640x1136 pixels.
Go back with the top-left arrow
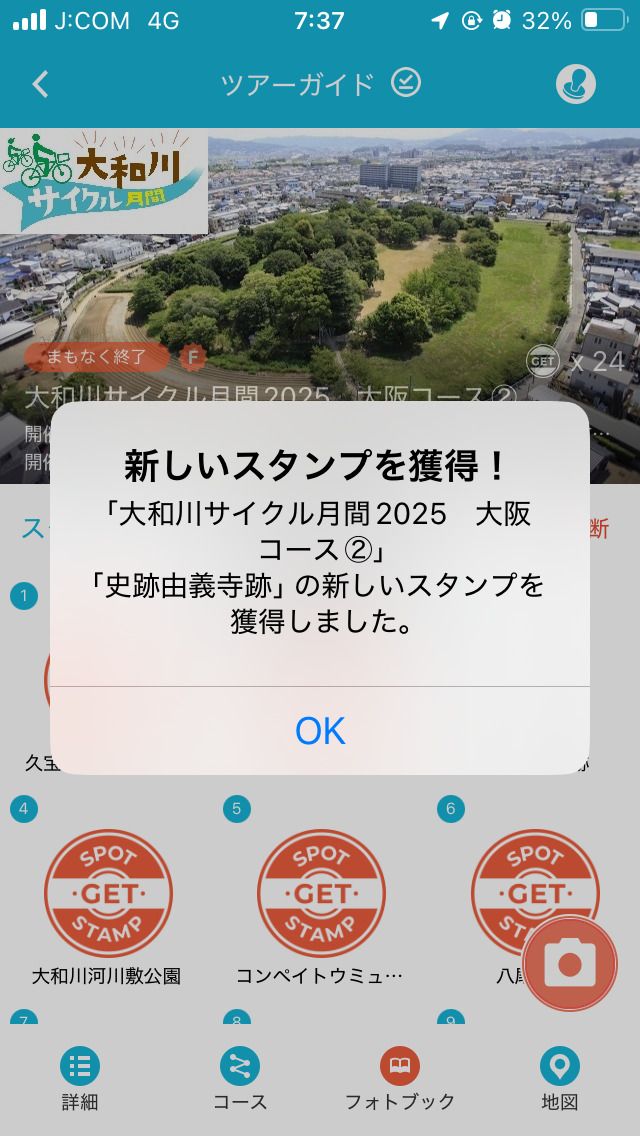point(40,84)
